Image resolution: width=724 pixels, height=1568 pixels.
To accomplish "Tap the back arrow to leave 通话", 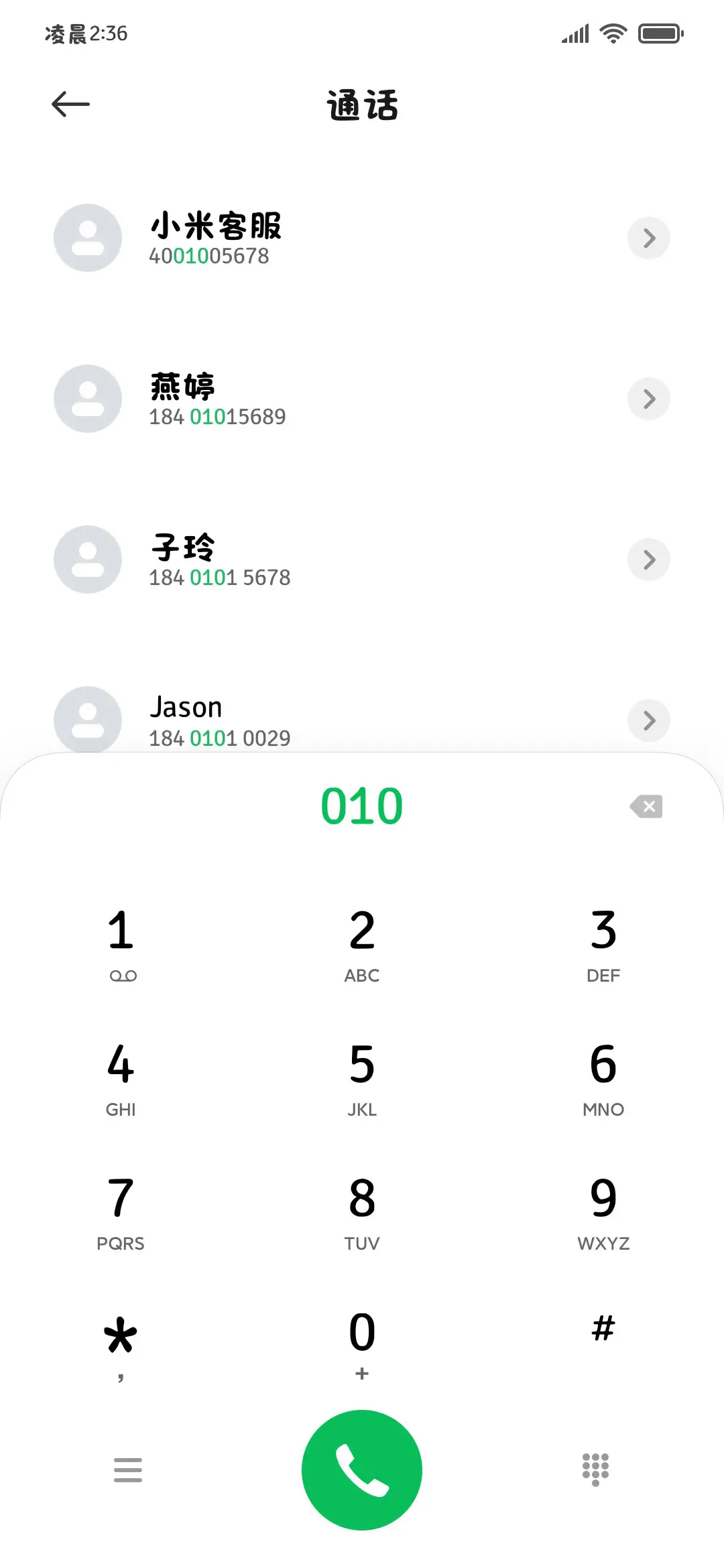I will point(70,104).
